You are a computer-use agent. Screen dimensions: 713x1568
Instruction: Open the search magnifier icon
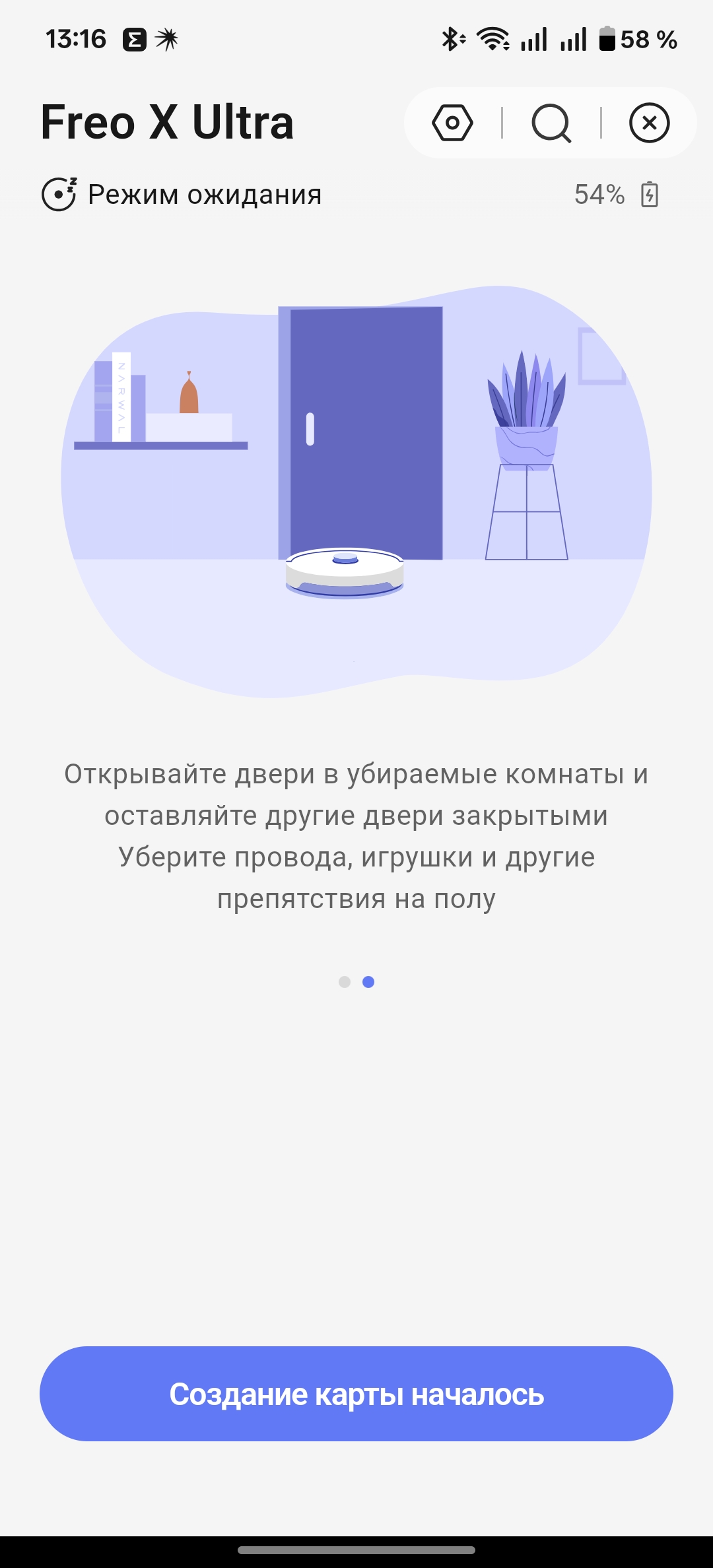click(551, 123)
